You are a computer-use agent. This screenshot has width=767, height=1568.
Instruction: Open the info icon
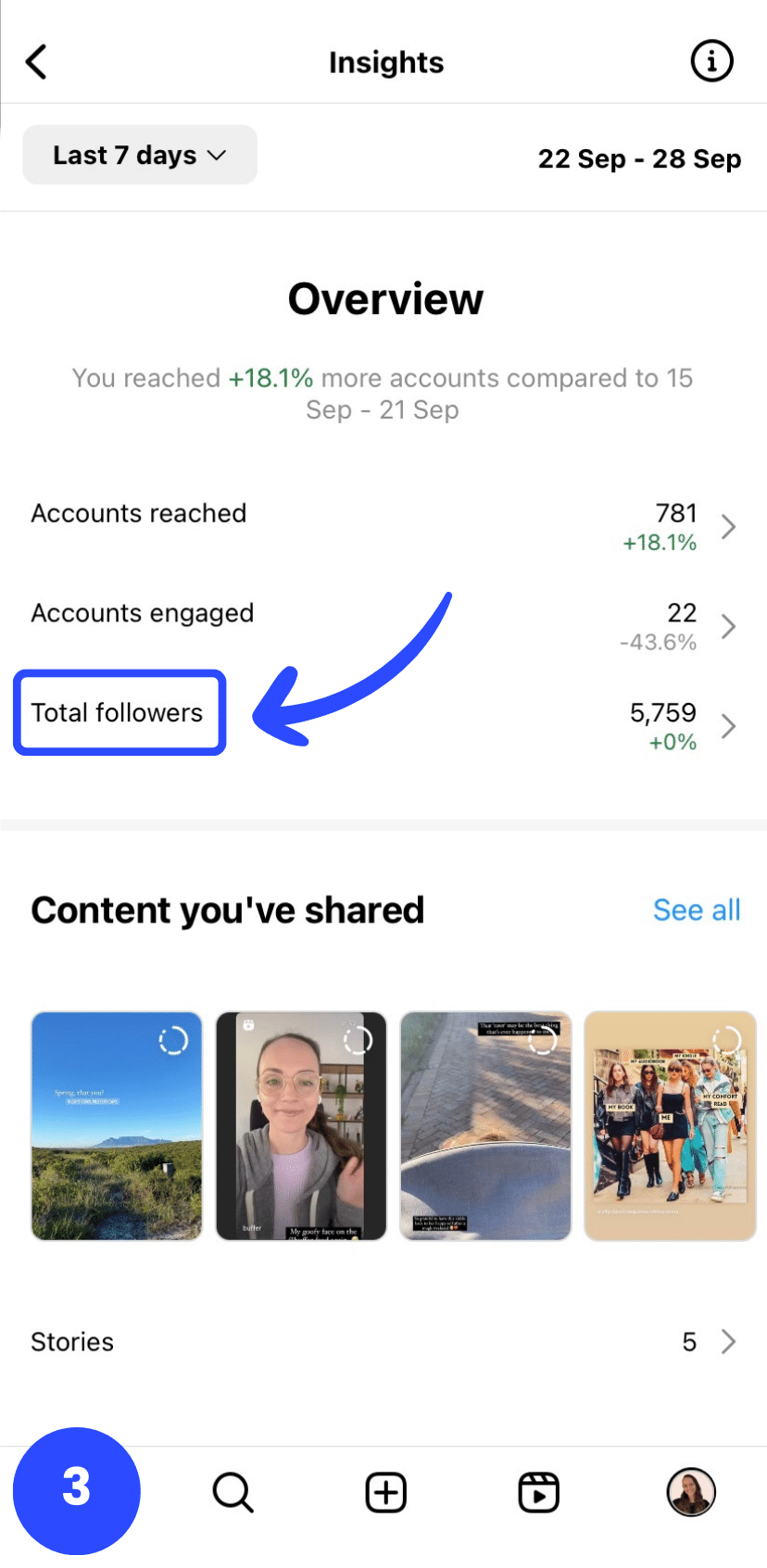[711, 62]
